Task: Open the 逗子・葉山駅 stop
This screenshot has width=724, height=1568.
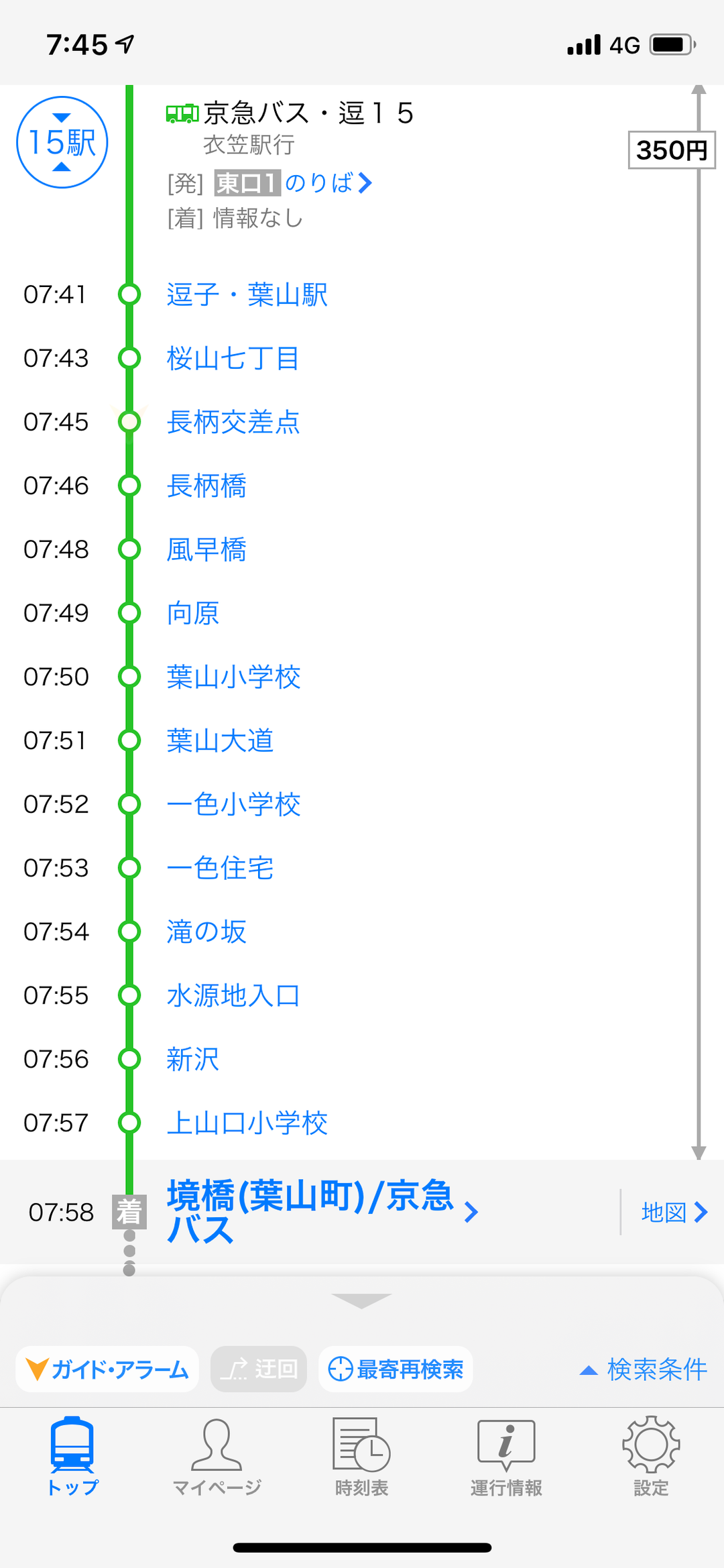Action: click(x=247, y=294)
